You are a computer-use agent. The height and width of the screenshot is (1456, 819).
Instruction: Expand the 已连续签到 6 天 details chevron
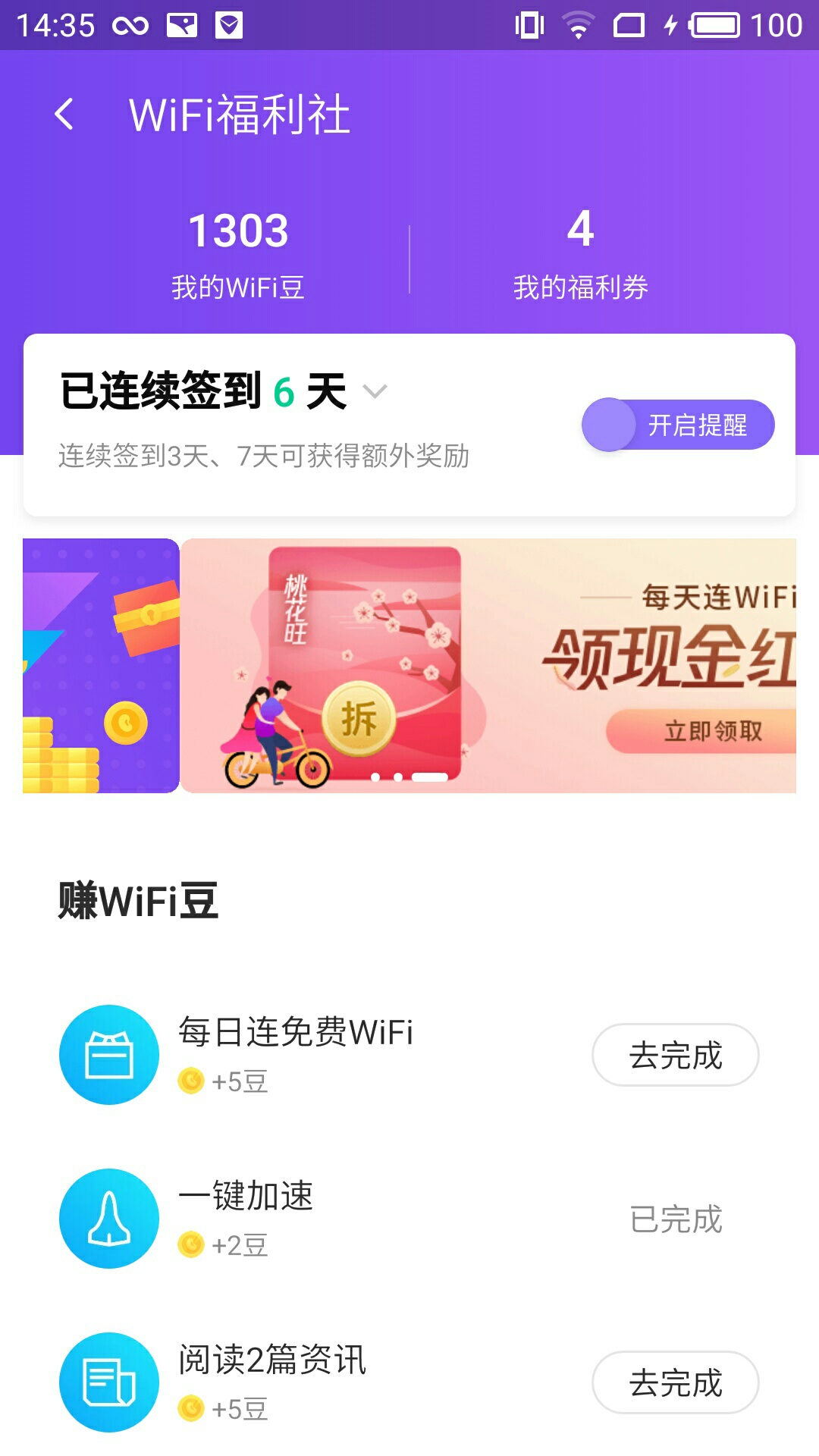tap(375, 391)
